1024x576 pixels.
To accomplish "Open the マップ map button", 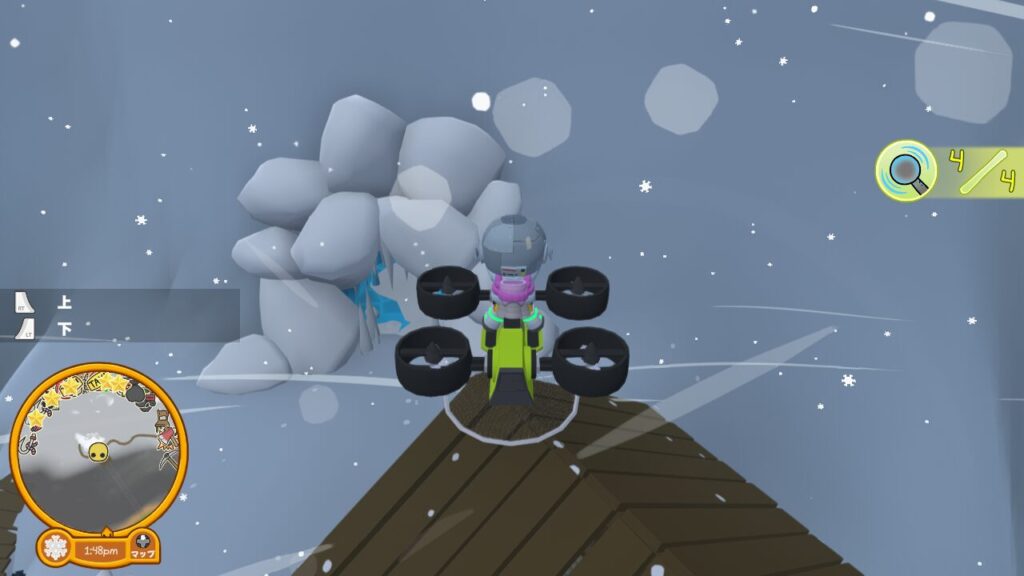I will (x=143, y=546).
